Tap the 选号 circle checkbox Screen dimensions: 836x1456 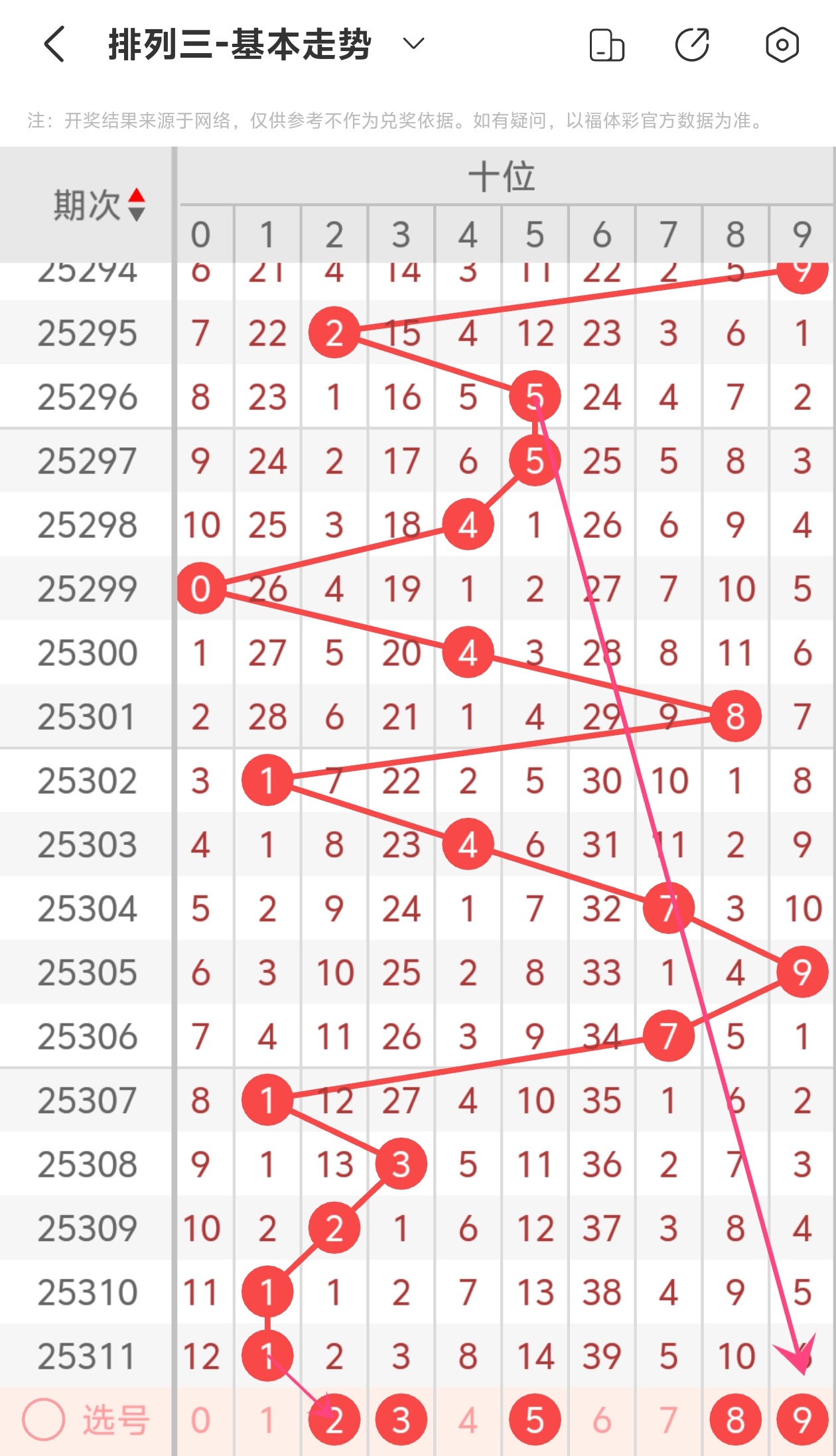tap(44, 1420)
